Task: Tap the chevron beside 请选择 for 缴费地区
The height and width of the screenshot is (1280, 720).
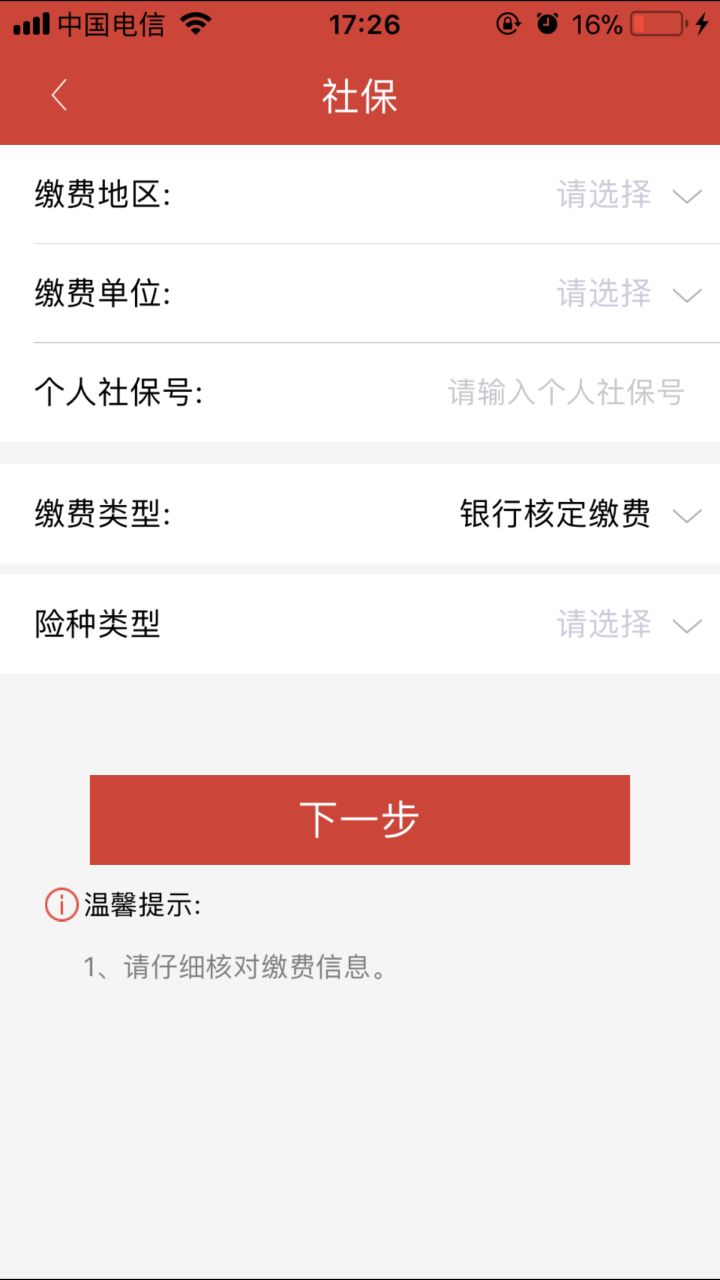Action: coord(687,196)
